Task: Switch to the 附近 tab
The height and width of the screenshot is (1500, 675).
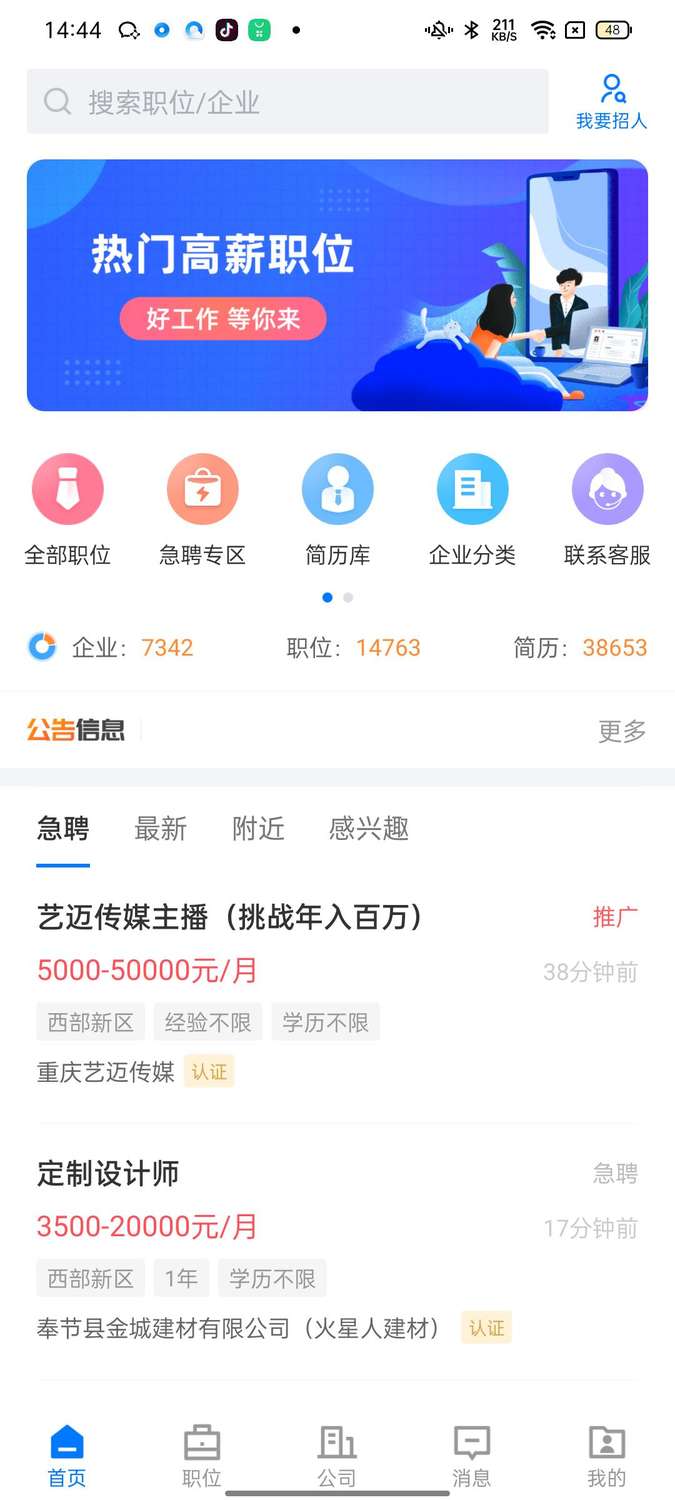Action: coord(258,829)
